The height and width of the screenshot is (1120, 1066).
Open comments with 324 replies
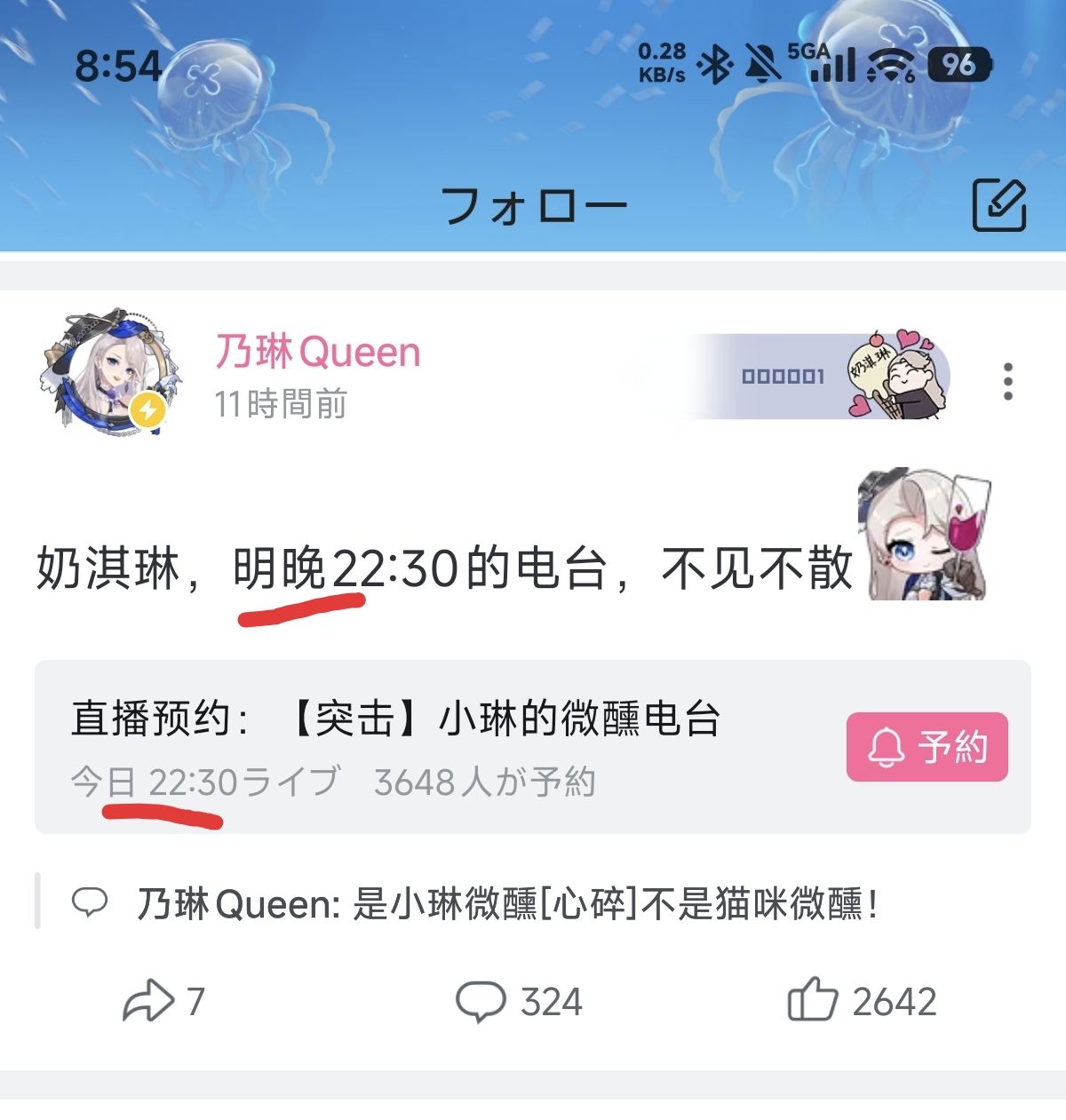tap(519, 1001)
